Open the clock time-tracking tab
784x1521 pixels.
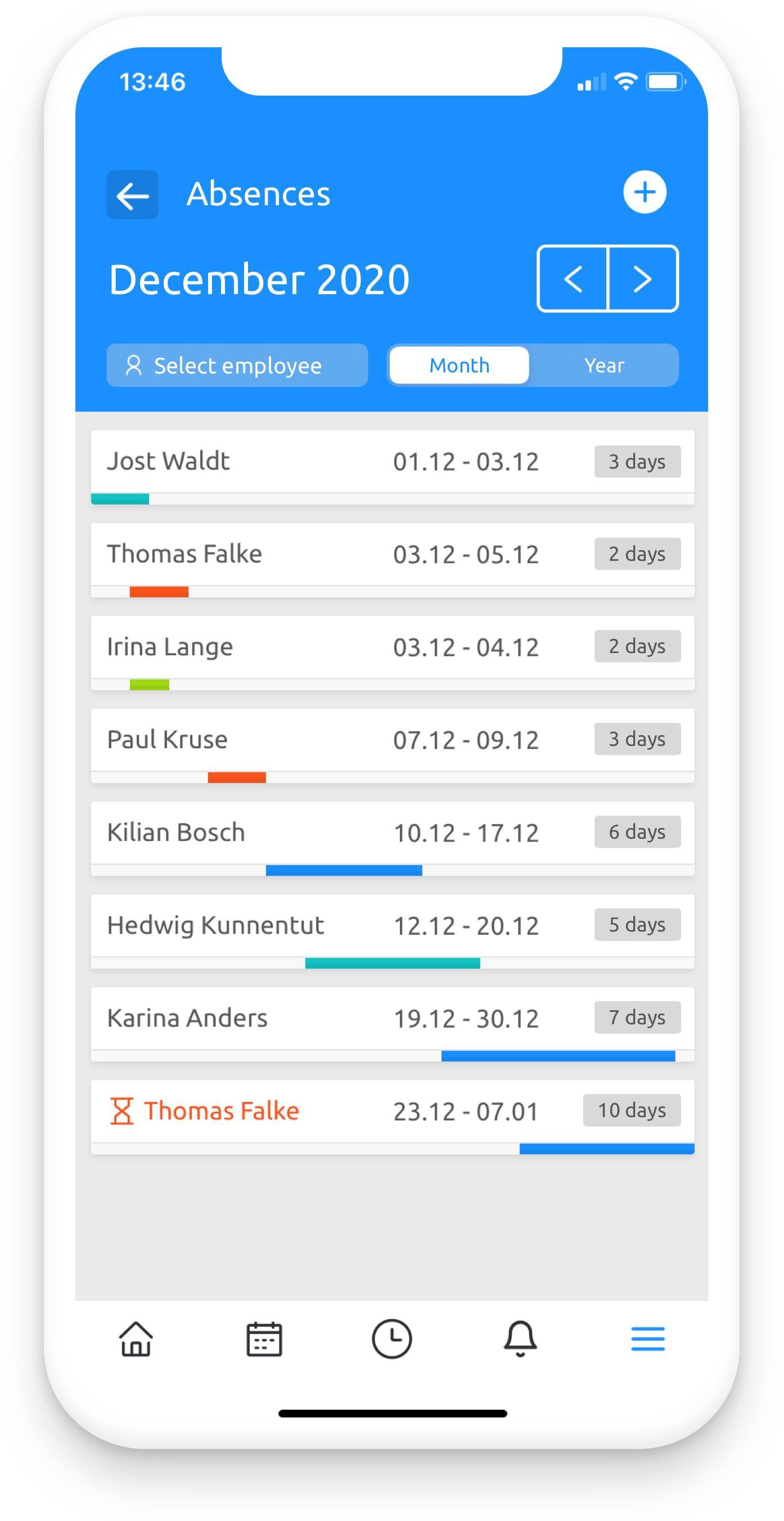391,1339
